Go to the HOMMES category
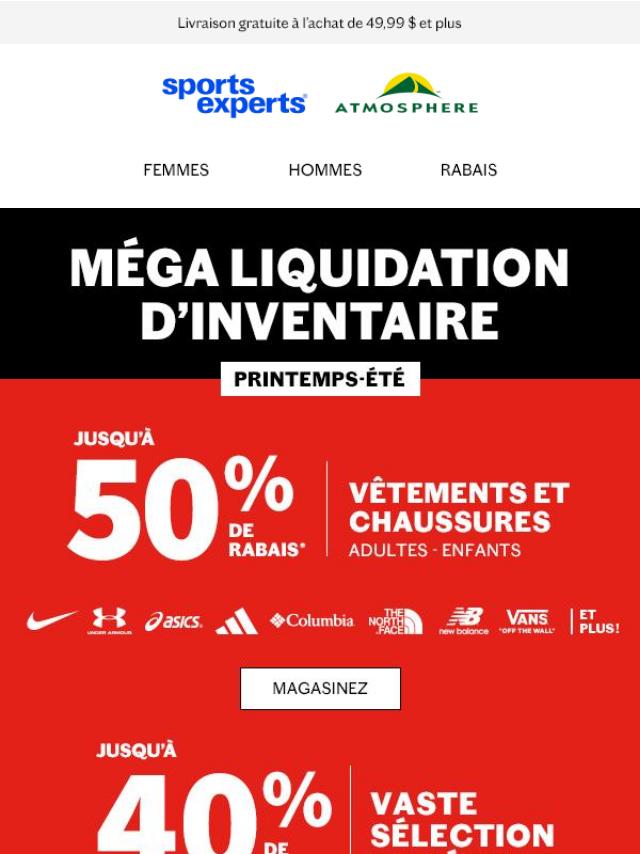The image size is (640, 854). click(325, 170)
